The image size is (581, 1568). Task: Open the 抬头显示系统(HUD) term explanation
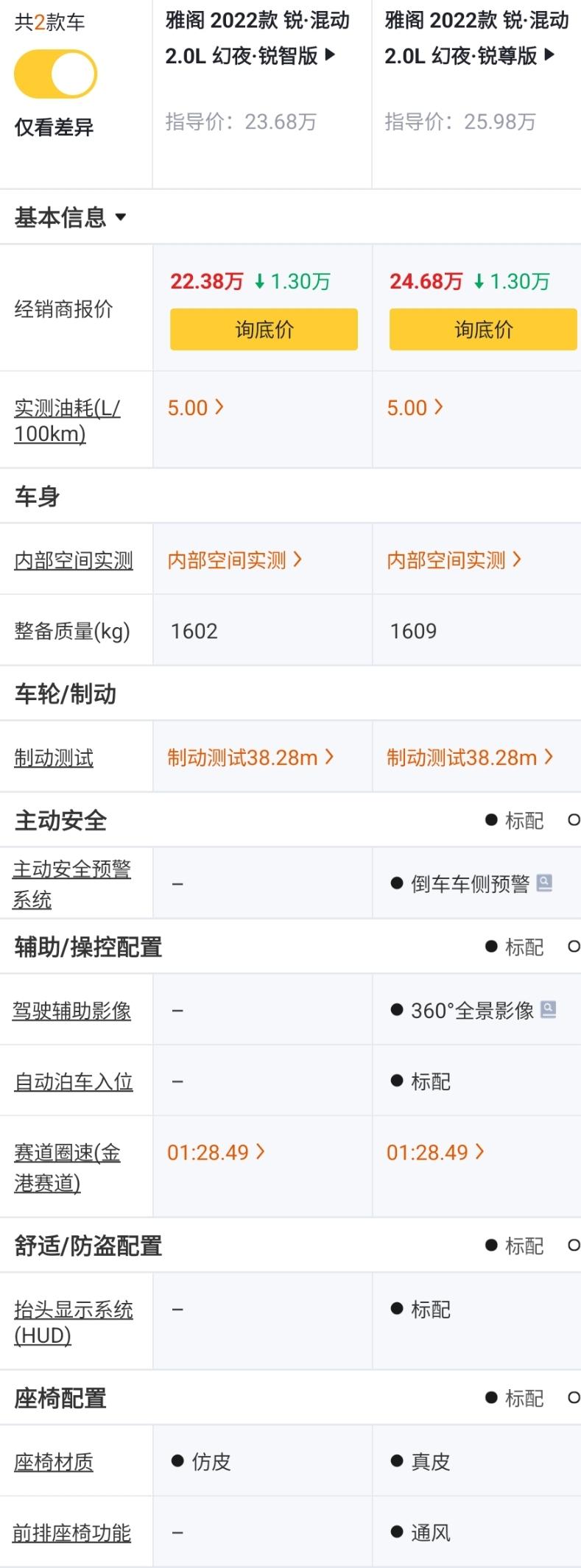point(73,1322)
